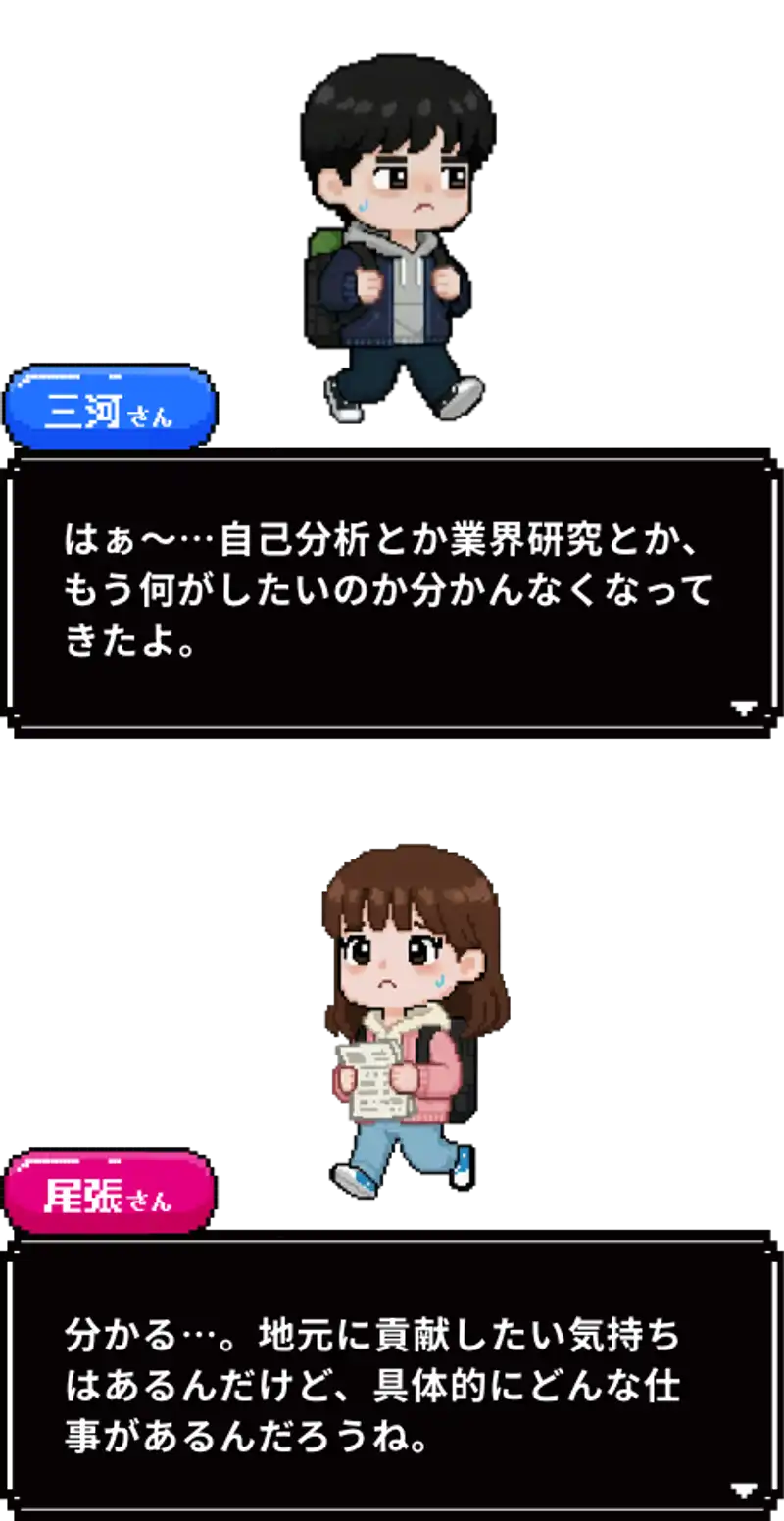
Task: Click the 尾張さん pink name badge
Action: coord(108,1189)
